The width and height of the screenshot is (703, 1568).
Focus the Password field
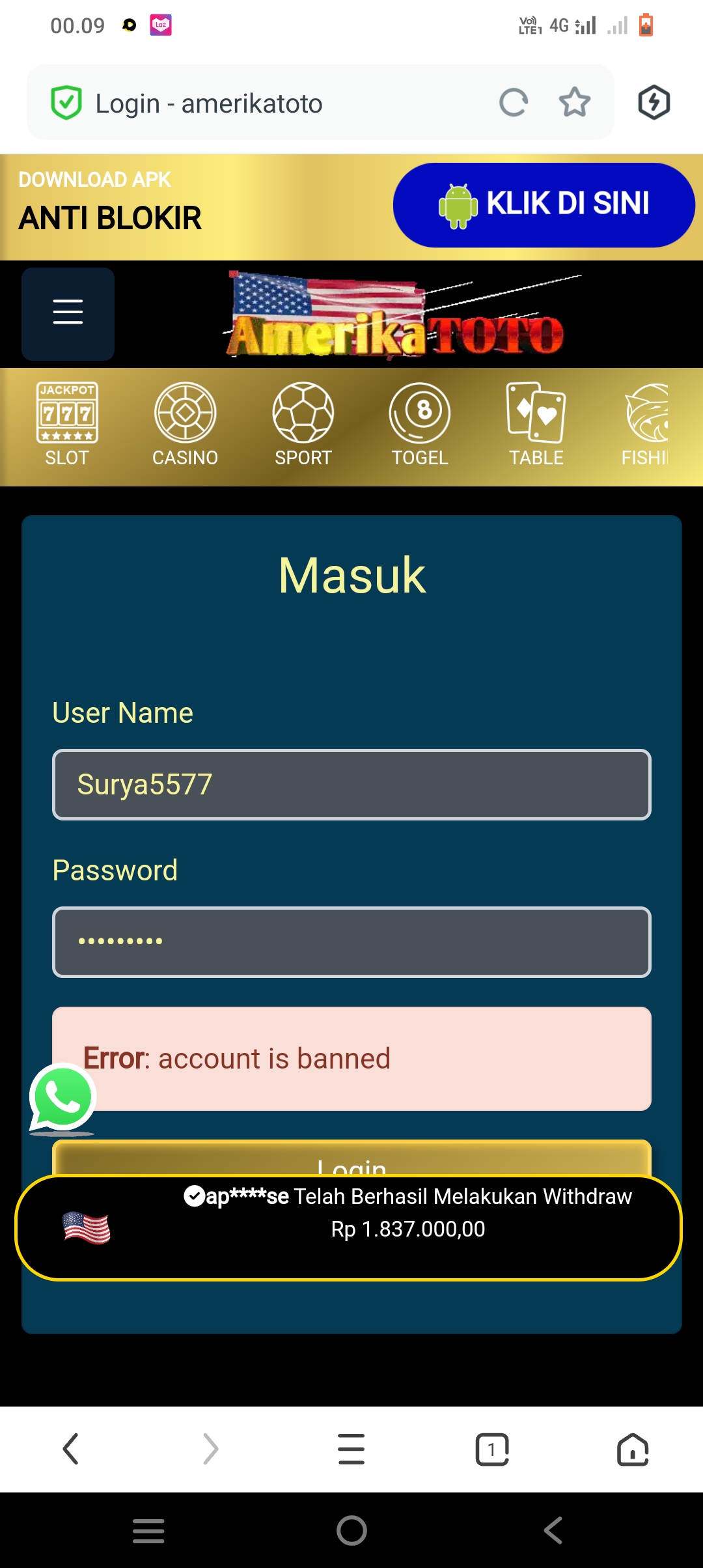(351, 942)
